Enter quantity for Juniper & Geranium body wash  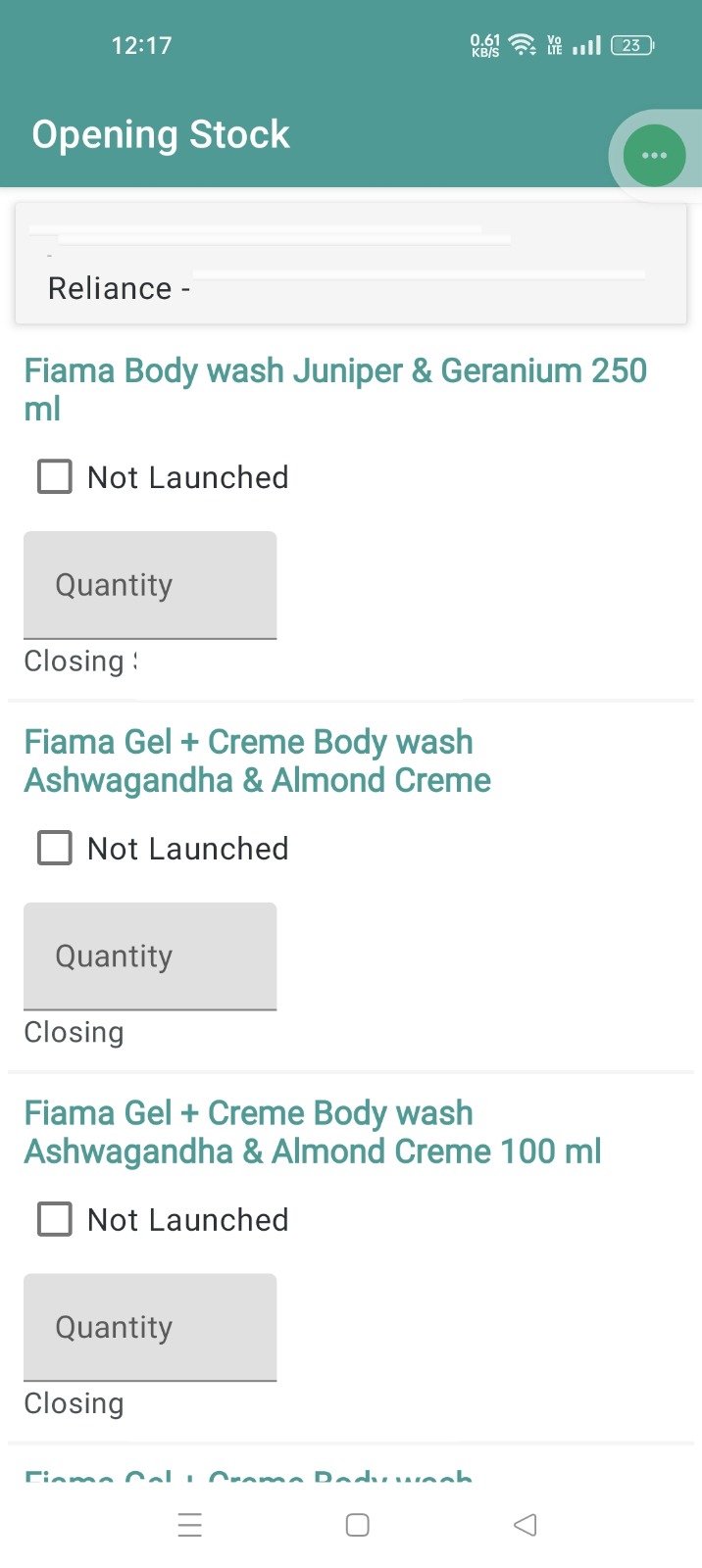(x=150, y=585)
